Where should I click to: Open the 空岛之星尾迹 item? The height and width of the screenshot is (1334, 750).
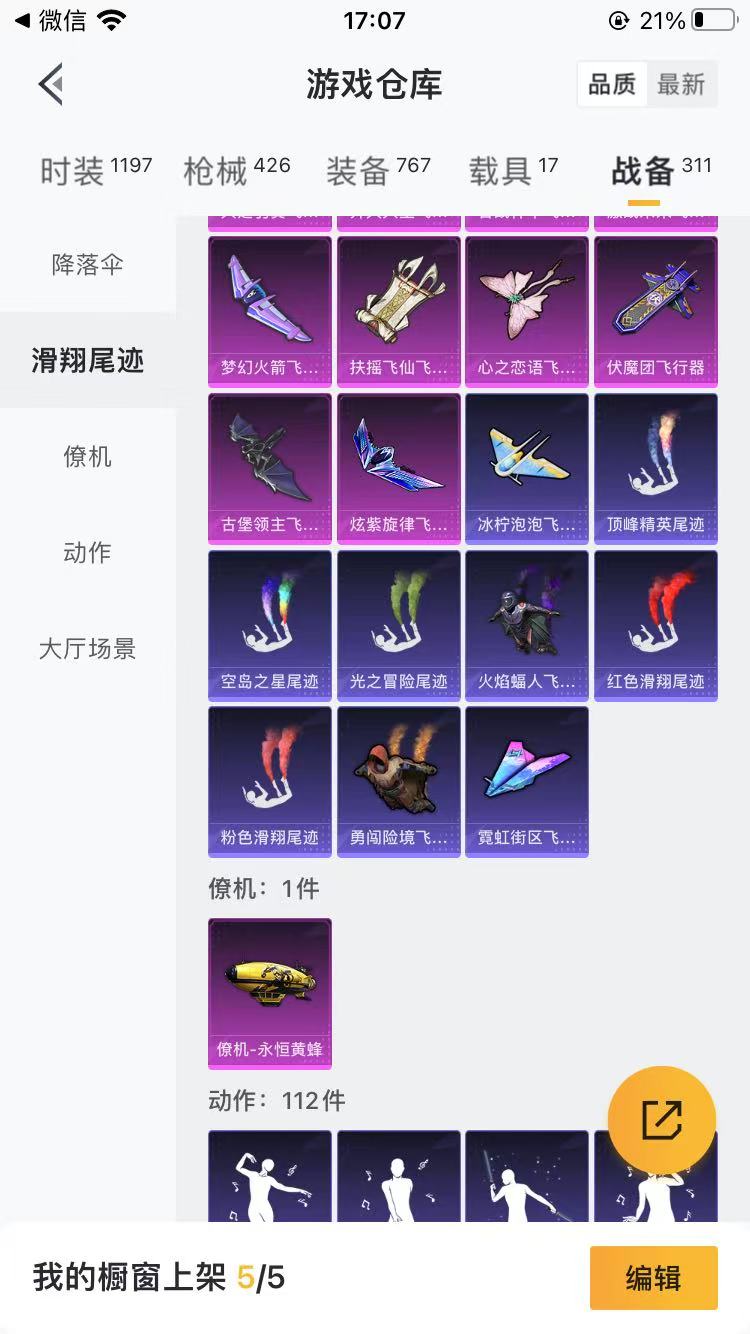270,625
